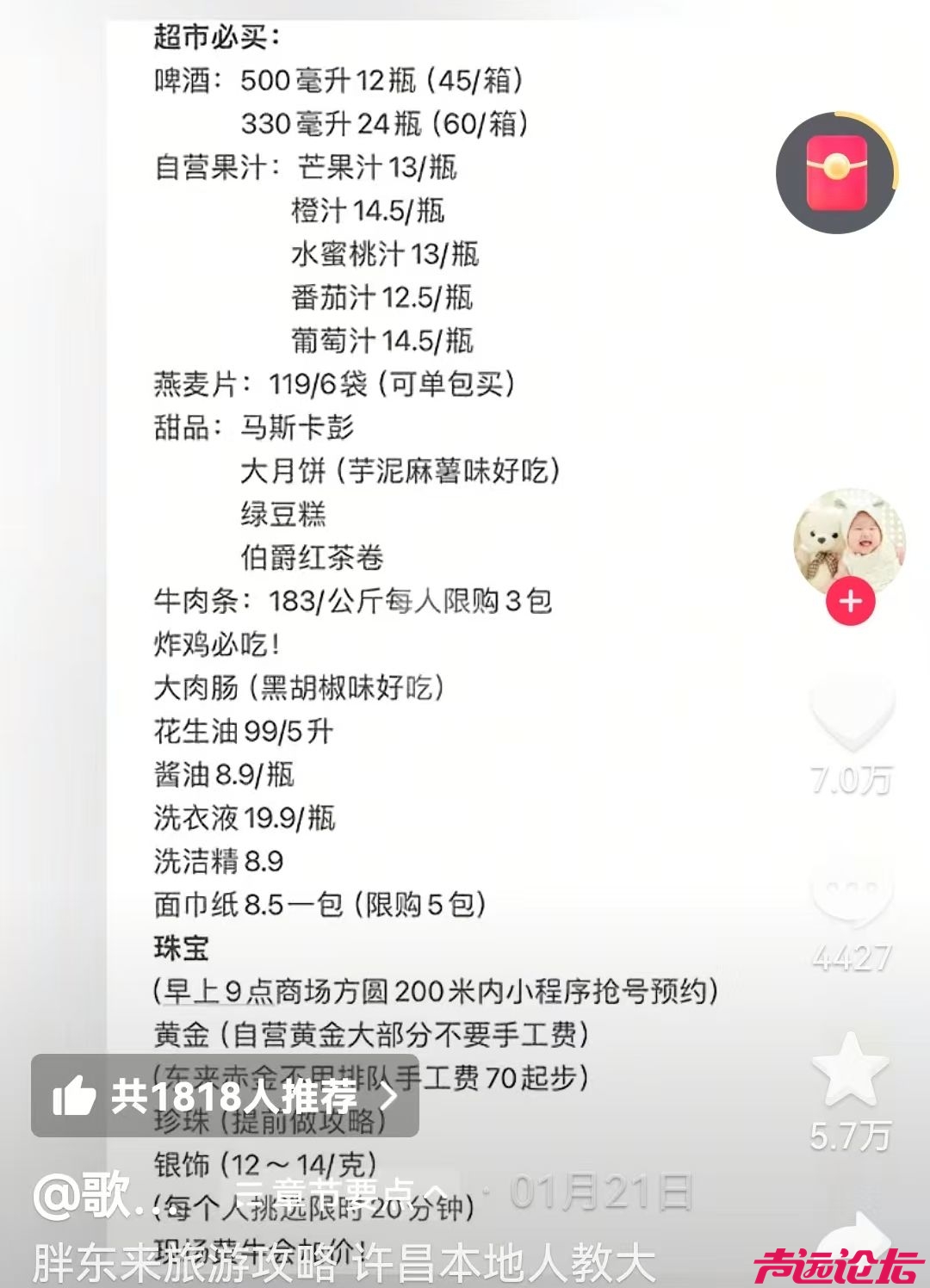Open the creator's profile avatar
The height and width of the screenshot is (1288, 930).
point(849,541)
